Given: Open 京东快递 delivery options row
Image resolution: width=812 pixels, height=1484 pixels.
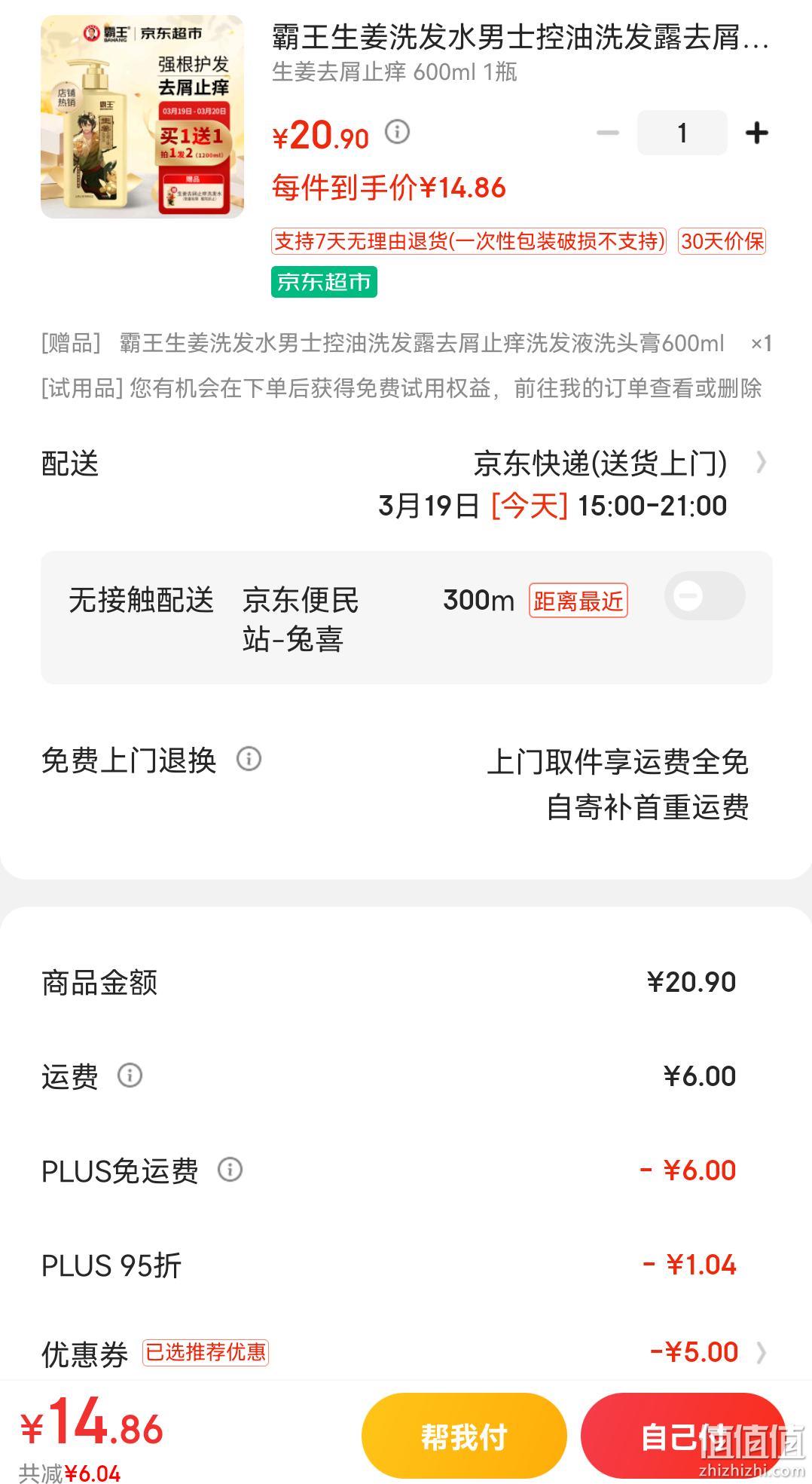Looking at the screenshot, I should click(407, 484).
